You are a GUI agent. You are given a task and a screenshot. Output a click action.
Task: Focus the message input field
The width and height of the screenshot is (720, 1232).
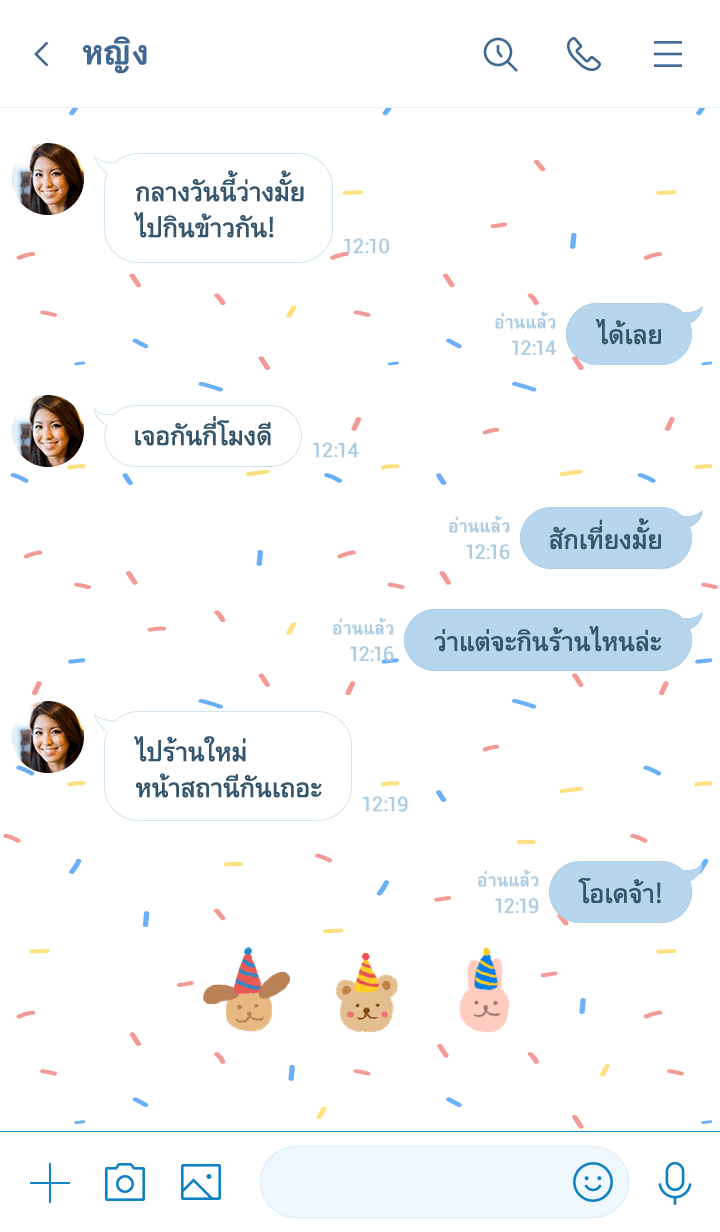tap(410, 1183)
